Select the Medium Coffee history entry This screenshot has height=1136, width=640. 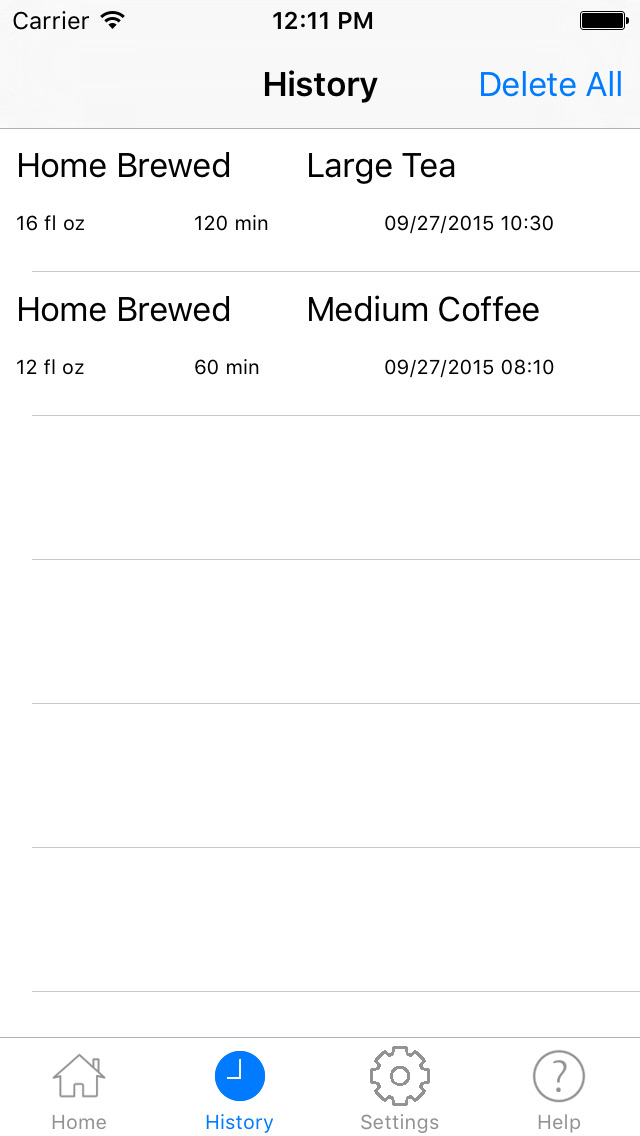(320, 344)
